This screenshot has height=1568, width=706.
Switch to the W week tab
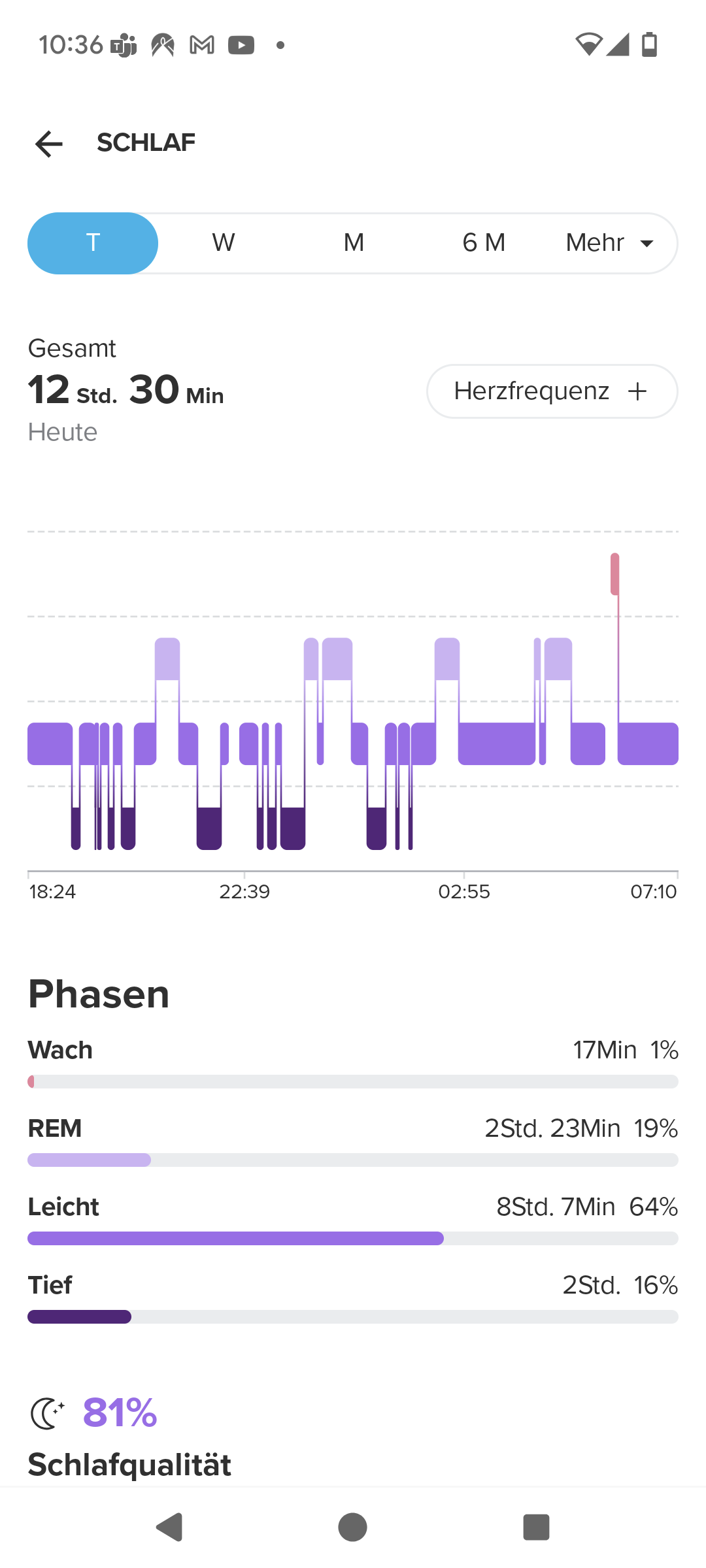click(x=223, y=243)
